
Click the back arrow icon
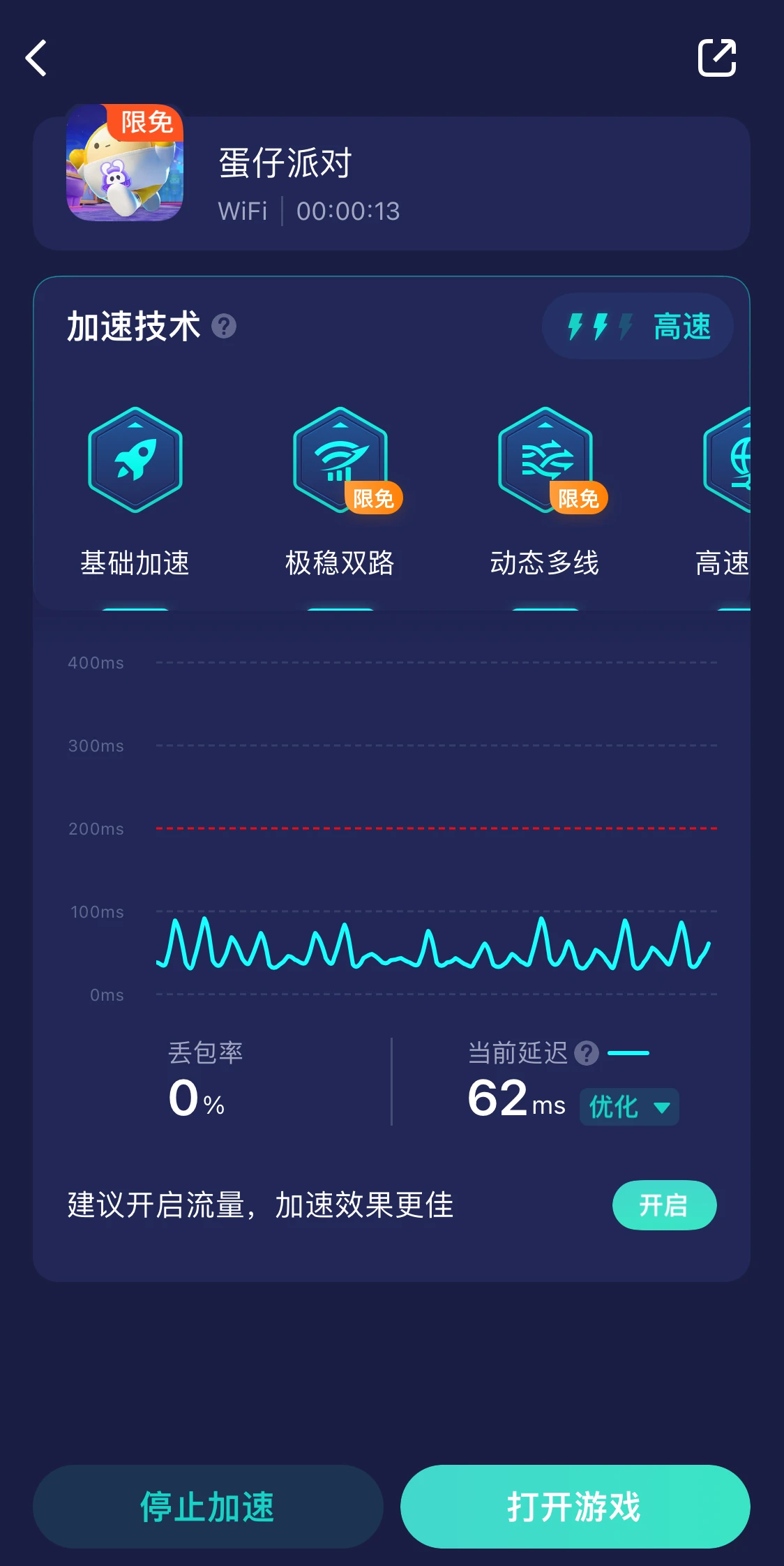click(x=36, y=59)
